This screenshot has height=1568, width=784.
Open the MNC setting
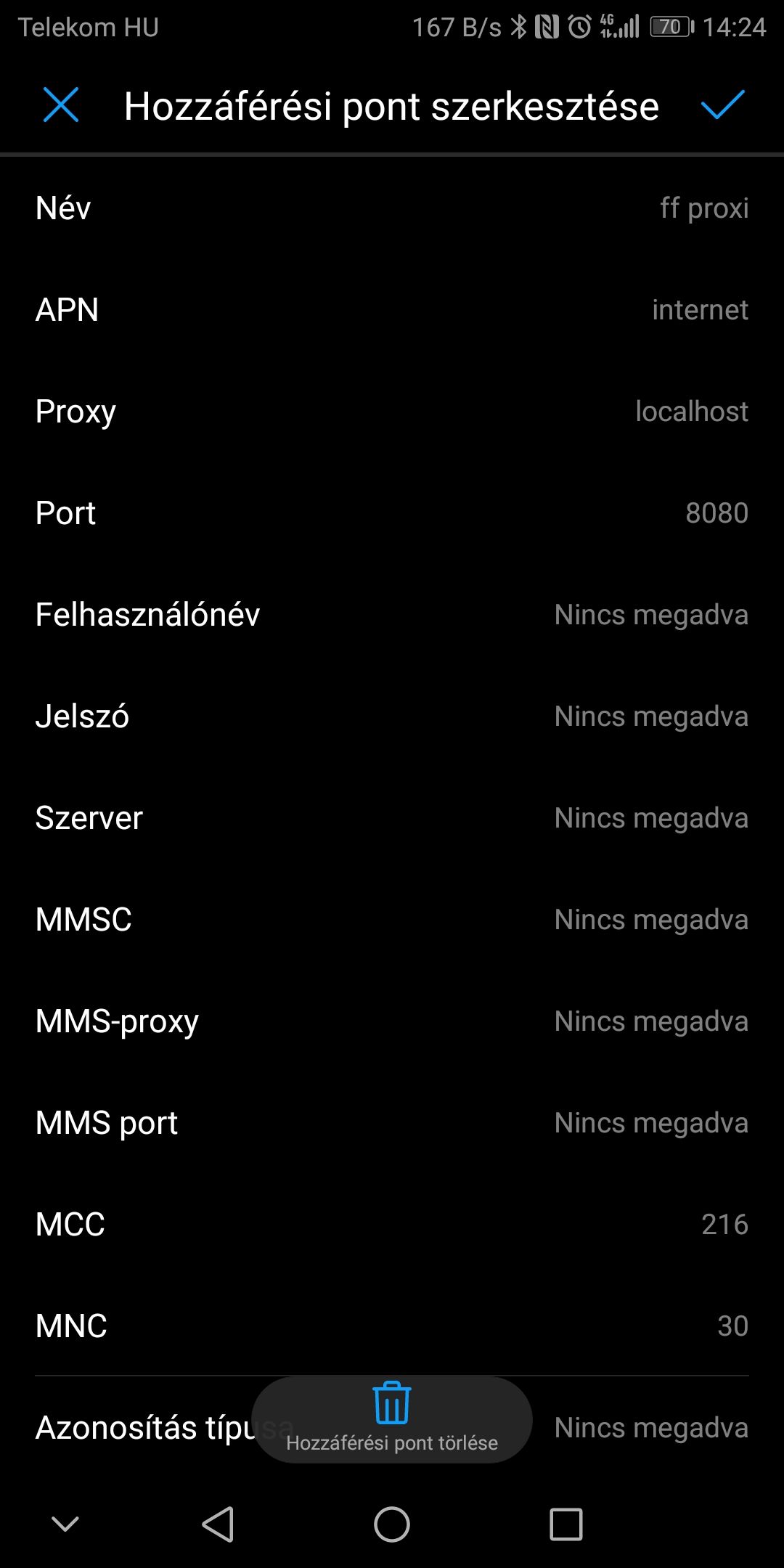pyautogui.click(x=392, y=1326)
